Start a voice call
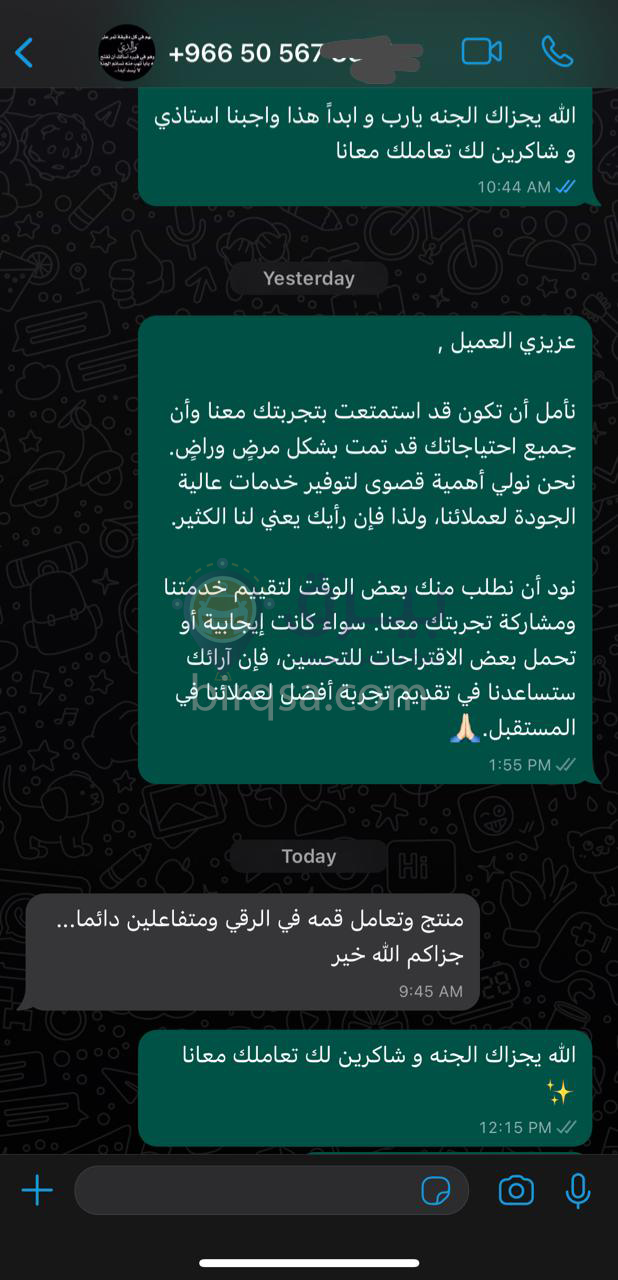Viewport: 618px width, 1280px height. click(557, 51)
